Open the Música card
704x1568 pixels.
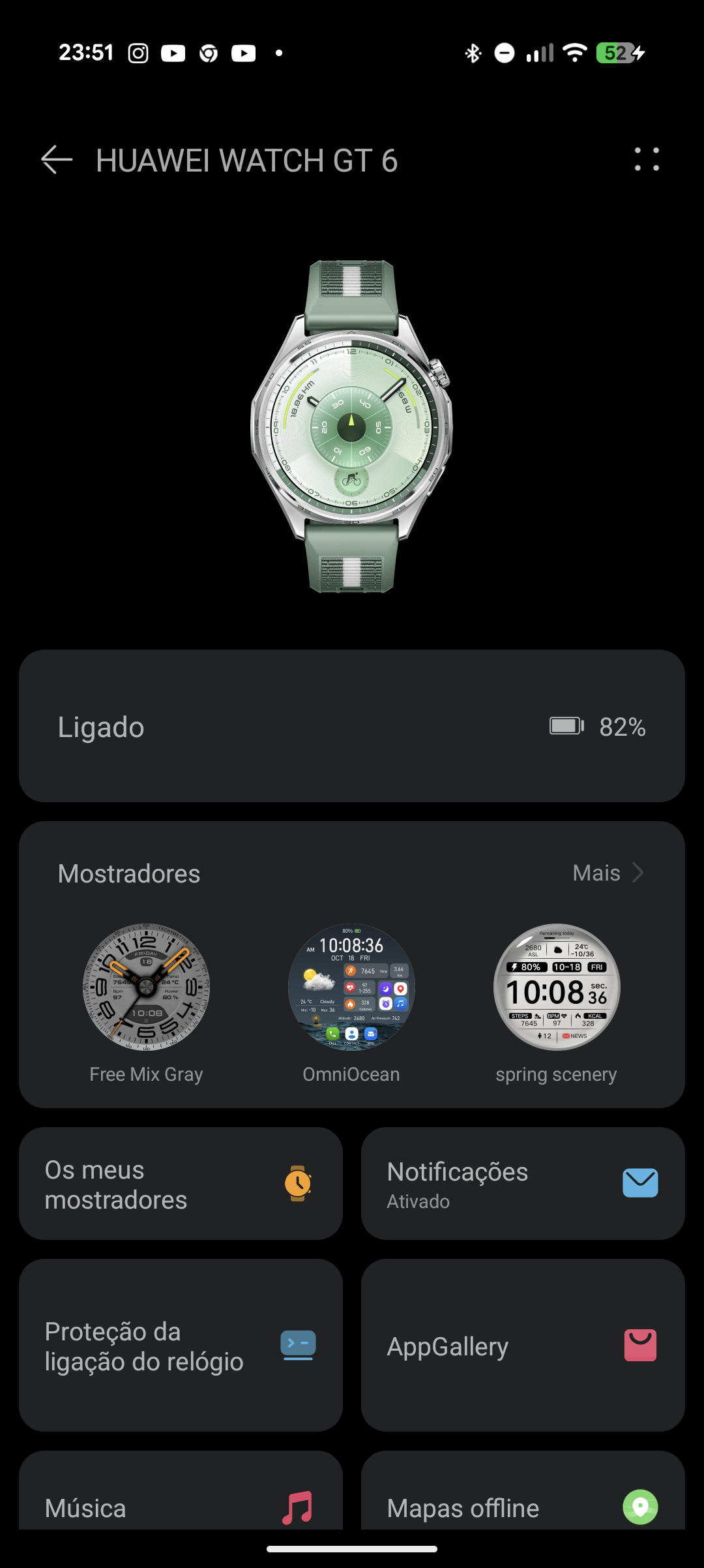tap(181, 1500)
